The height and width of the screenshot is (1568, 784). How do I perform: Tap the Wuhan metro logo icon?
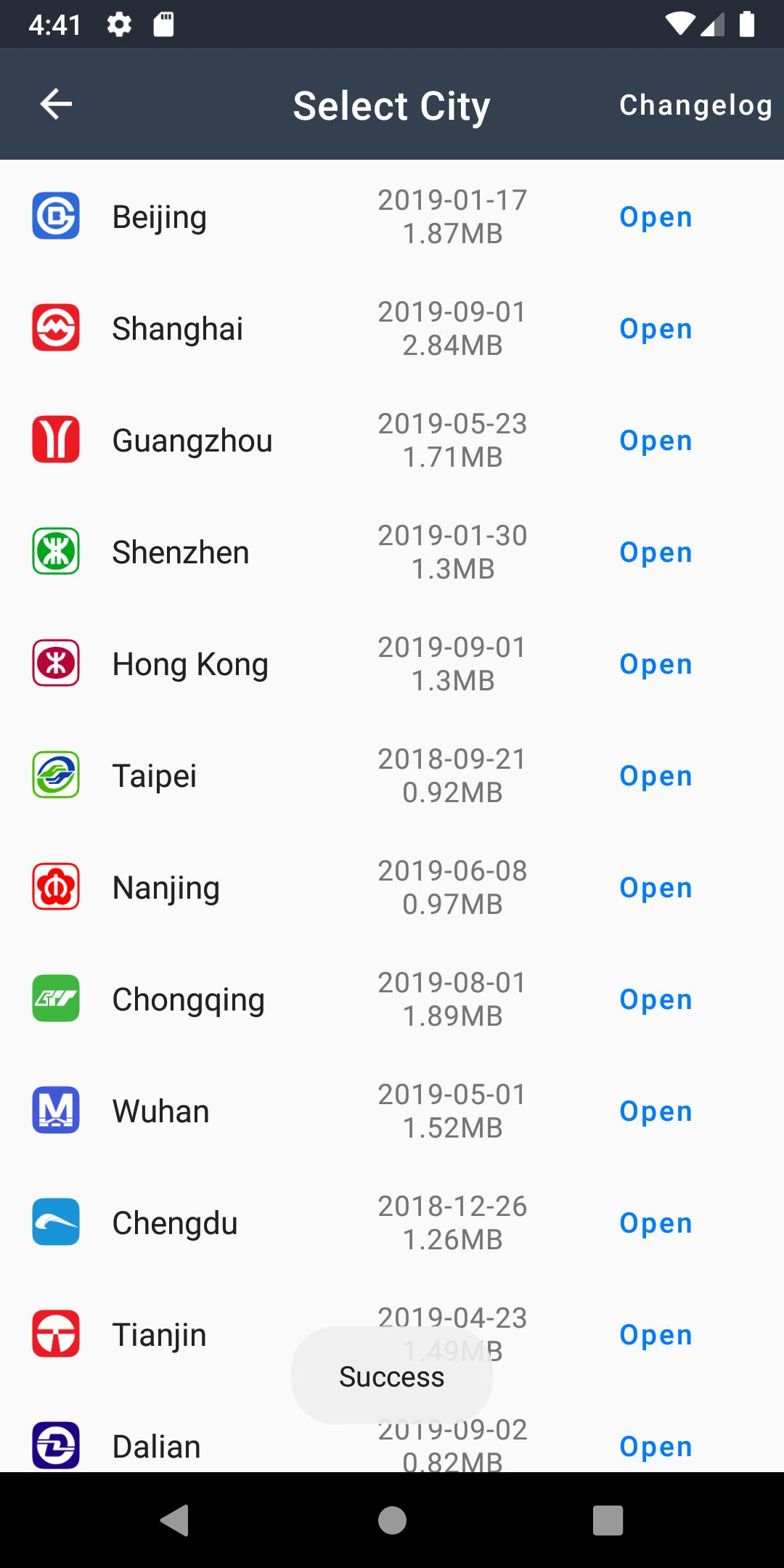pyautogui.click(x=55, y=1111)
